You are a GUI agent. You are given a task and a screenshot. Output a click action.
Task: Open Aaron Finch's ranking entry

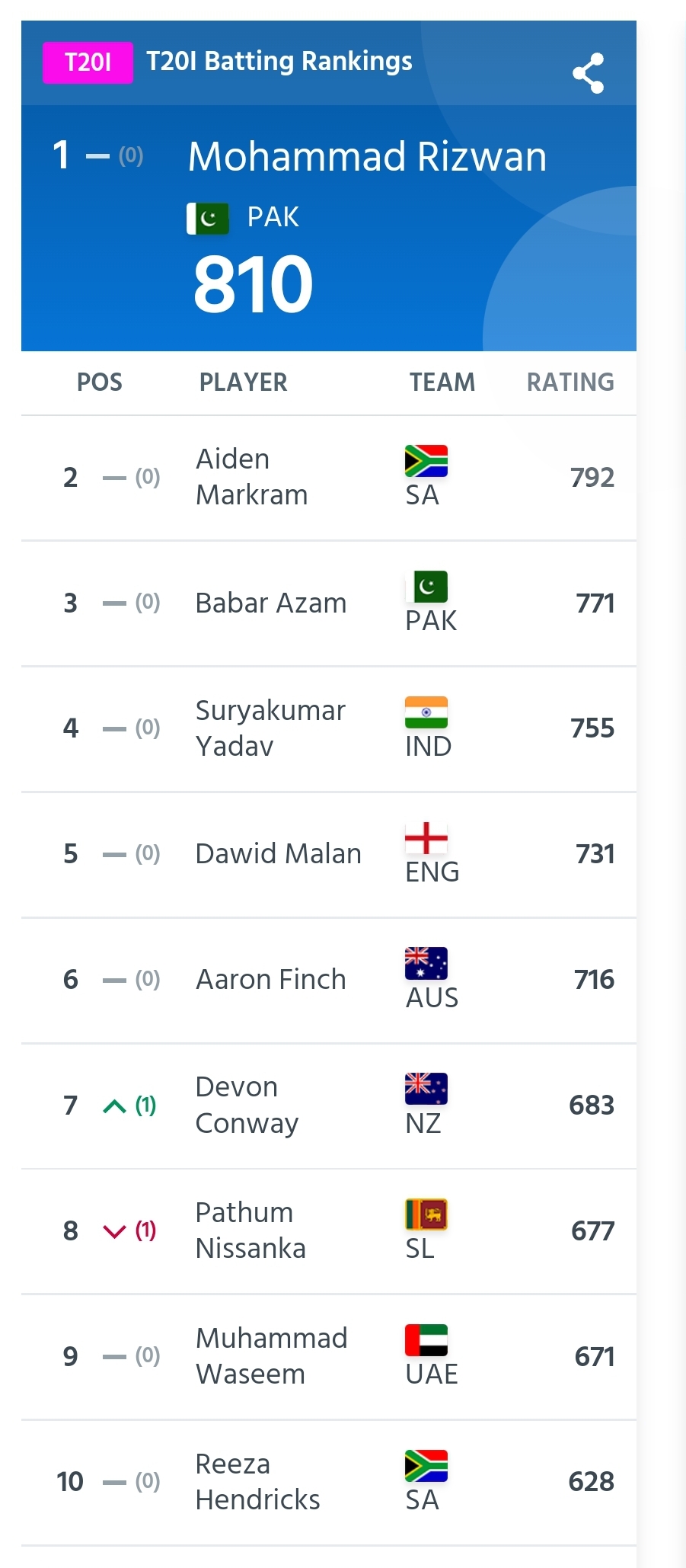point(329,981)
